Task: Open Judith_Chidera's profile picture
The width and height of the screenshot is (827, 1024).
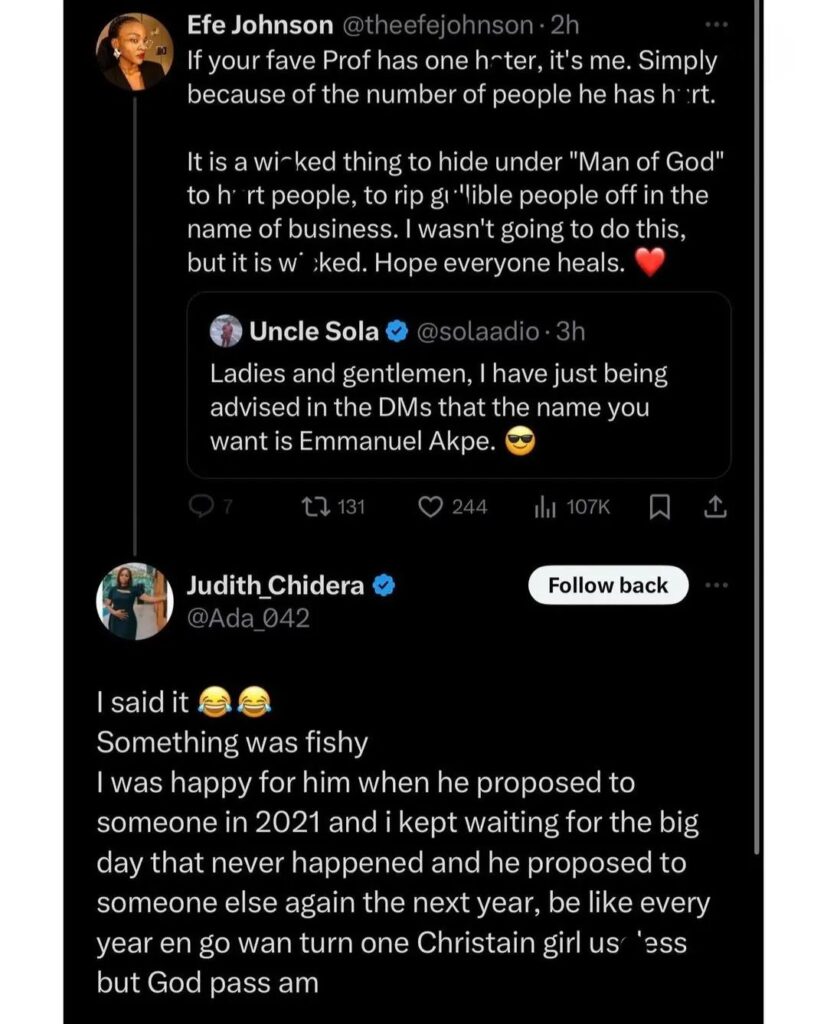Action: (x=135, y=601)
